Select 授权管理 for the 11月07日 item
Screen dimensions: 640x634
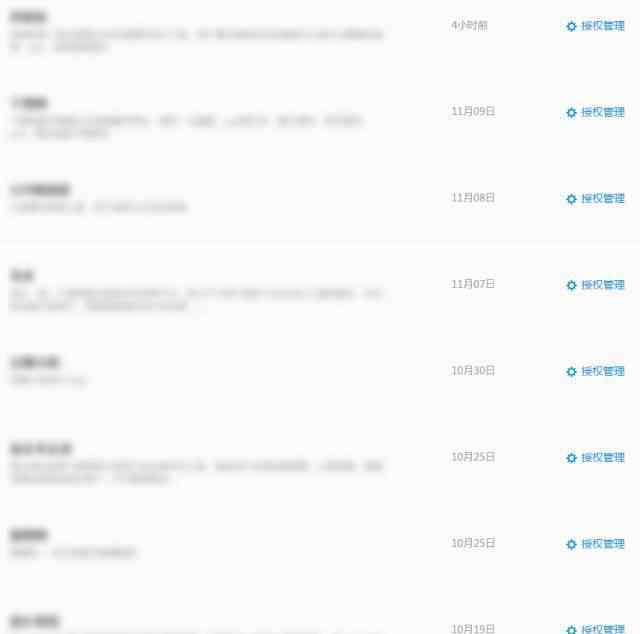tap(596, 285)
